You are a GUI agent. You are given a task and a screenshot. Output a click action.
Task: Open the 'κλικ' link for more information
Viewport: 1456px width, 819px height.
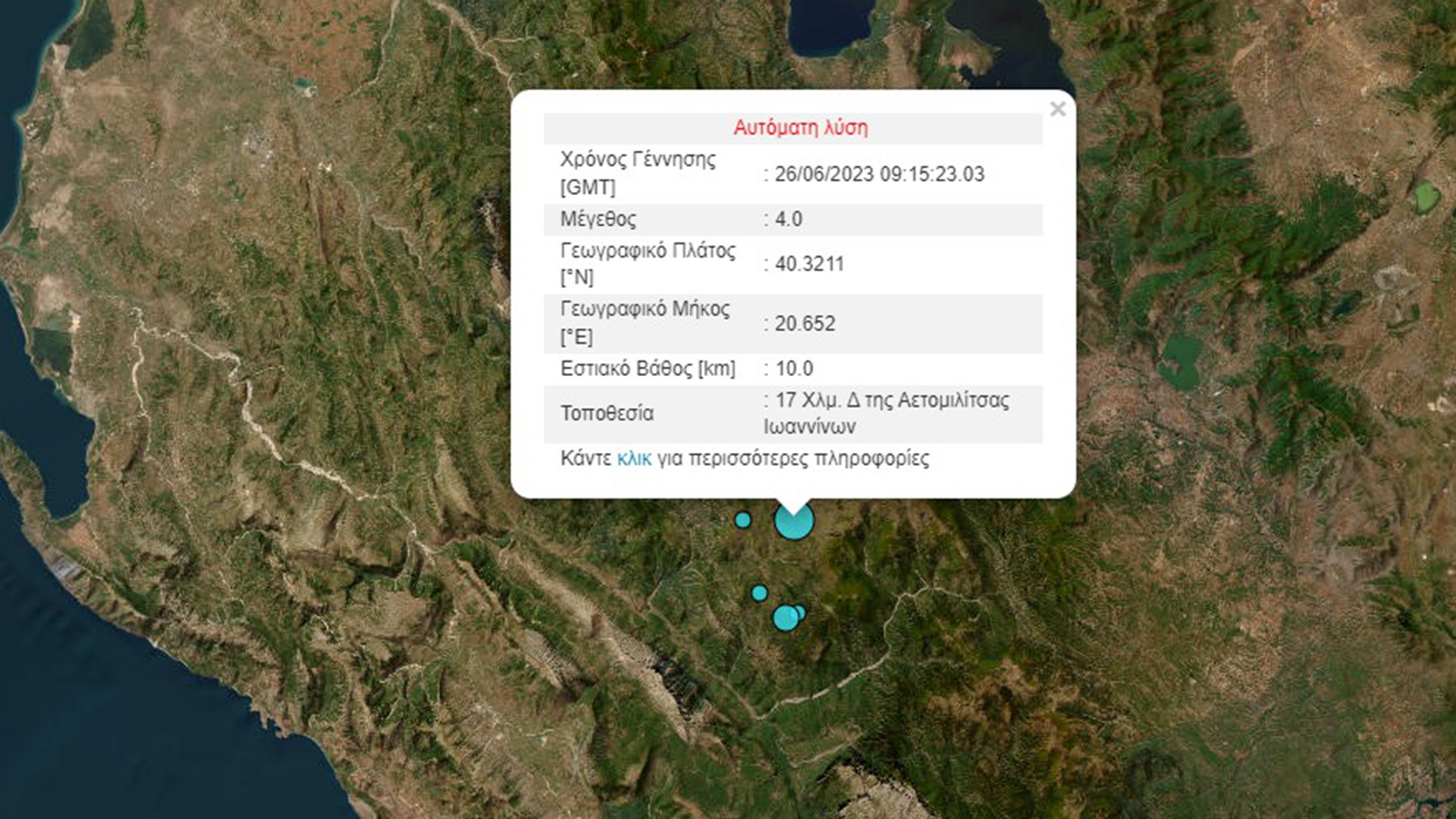point(634,459)
